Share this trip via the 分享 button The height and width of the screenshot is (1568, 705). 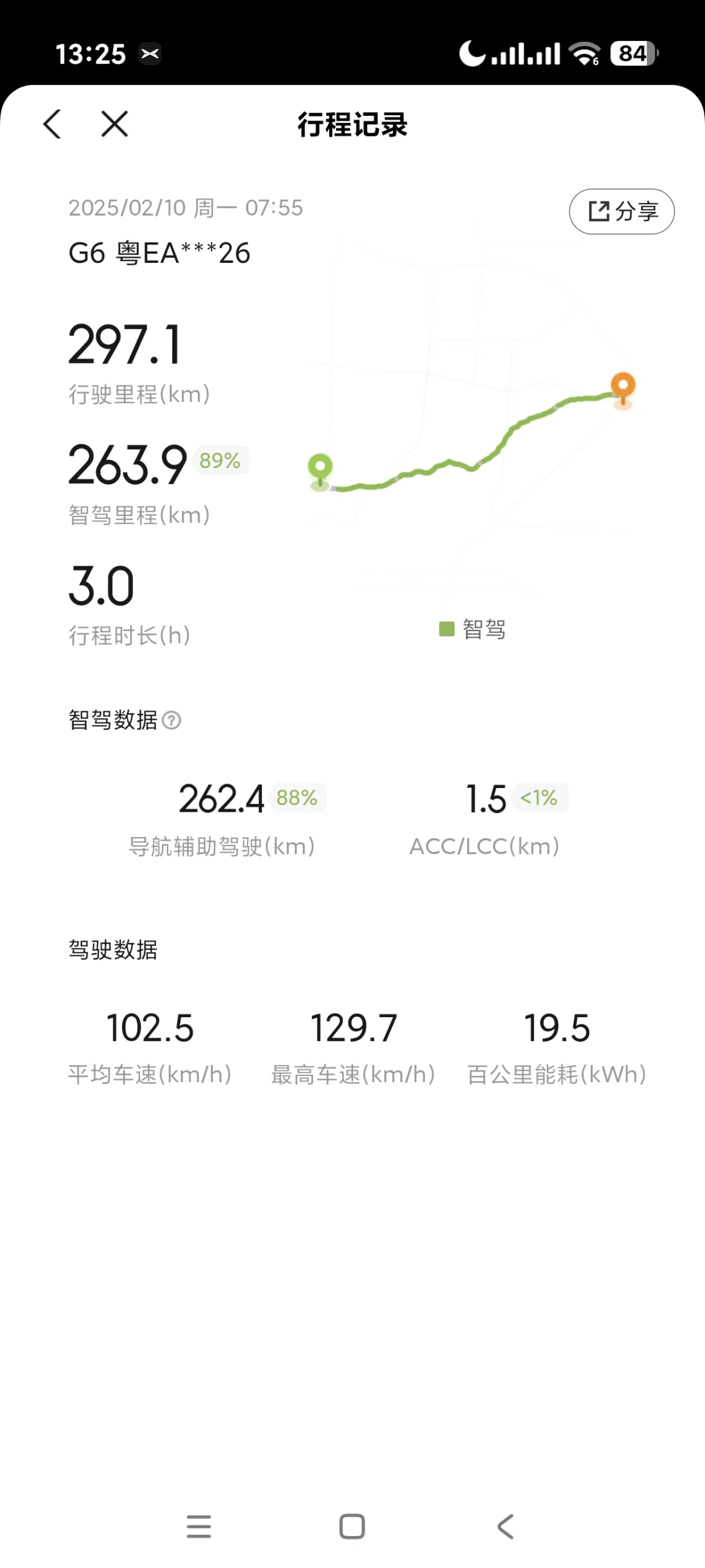click(x=622, y=211)
